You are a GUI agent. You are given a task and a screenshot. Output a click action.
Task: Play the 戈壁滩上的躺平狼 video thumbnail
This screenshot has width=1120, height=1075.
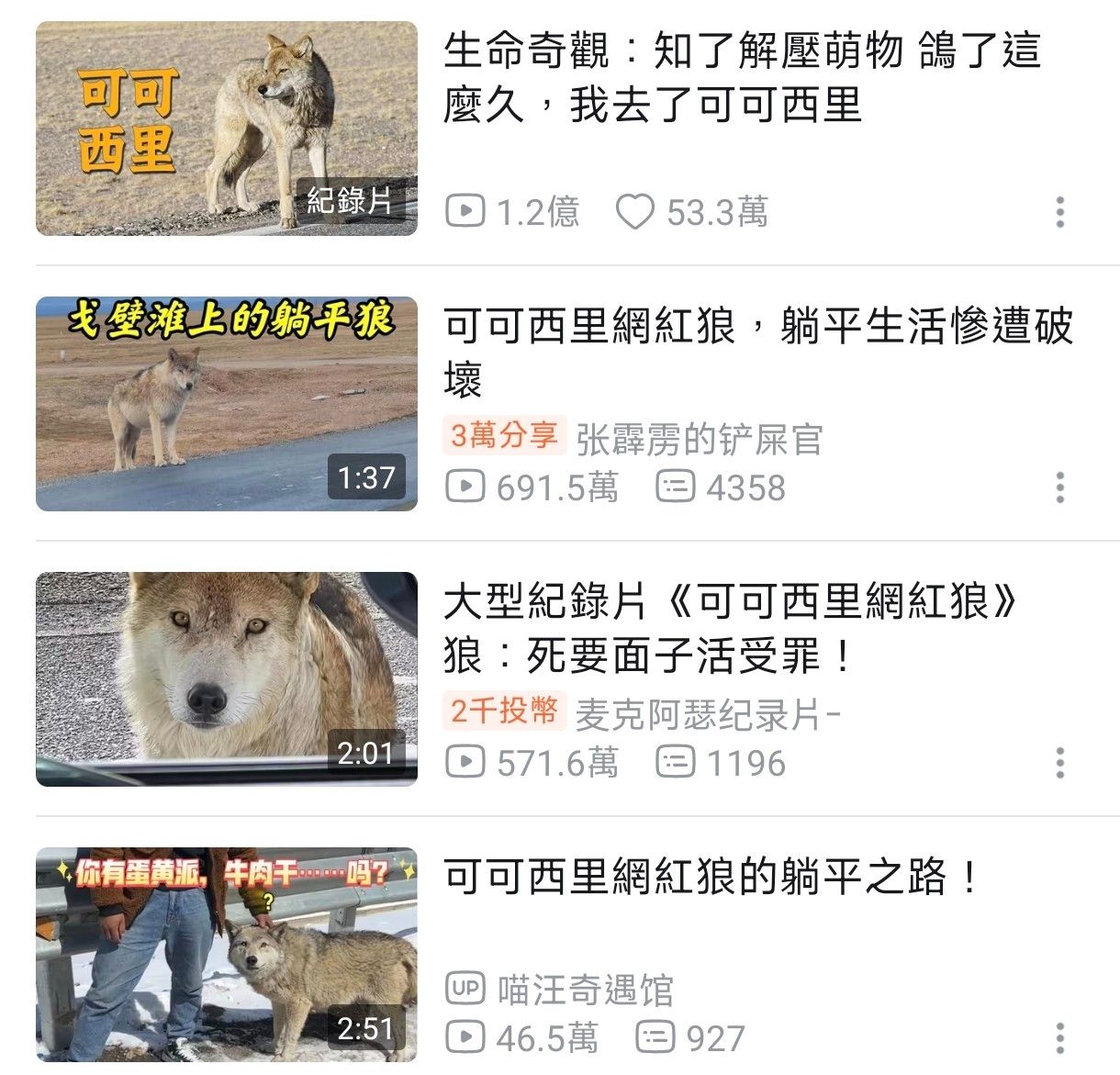coord(226,404)
